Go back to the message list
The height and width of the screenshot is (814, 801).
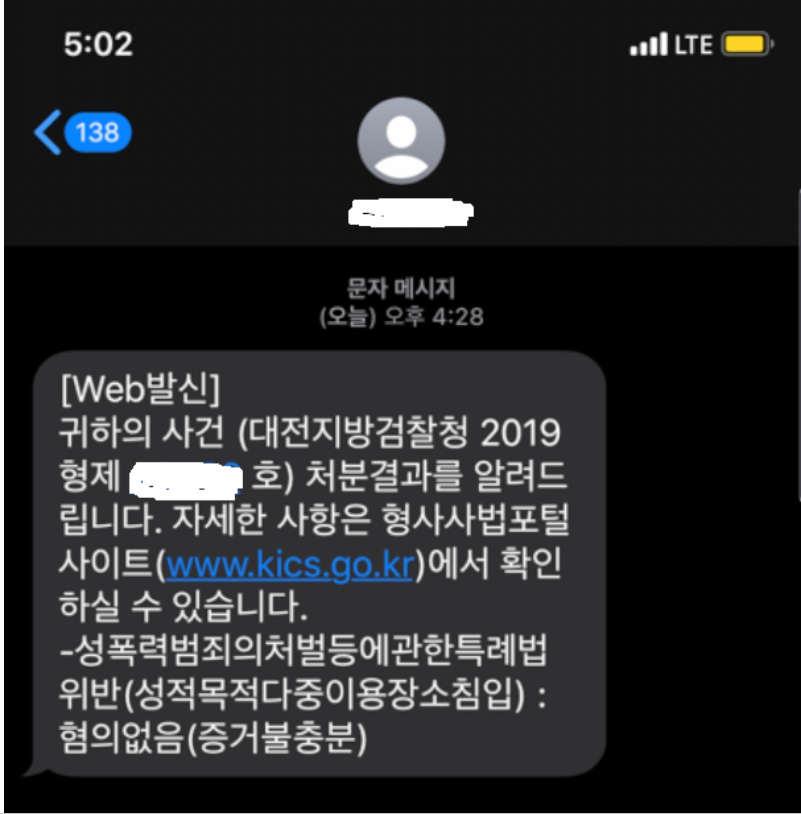coord(80,132)
